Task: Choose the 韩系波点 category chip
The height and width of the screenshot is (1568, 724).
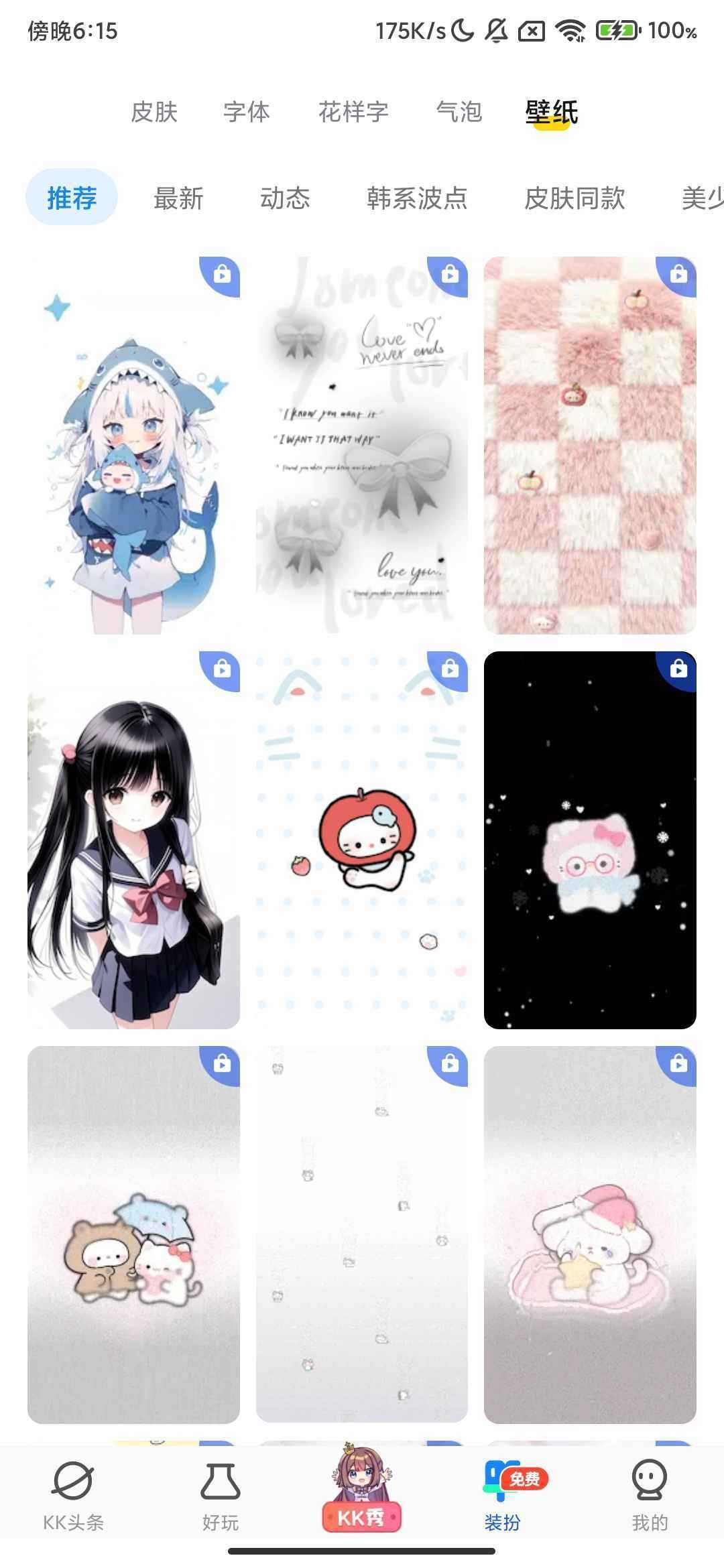Action: [417, 198]
